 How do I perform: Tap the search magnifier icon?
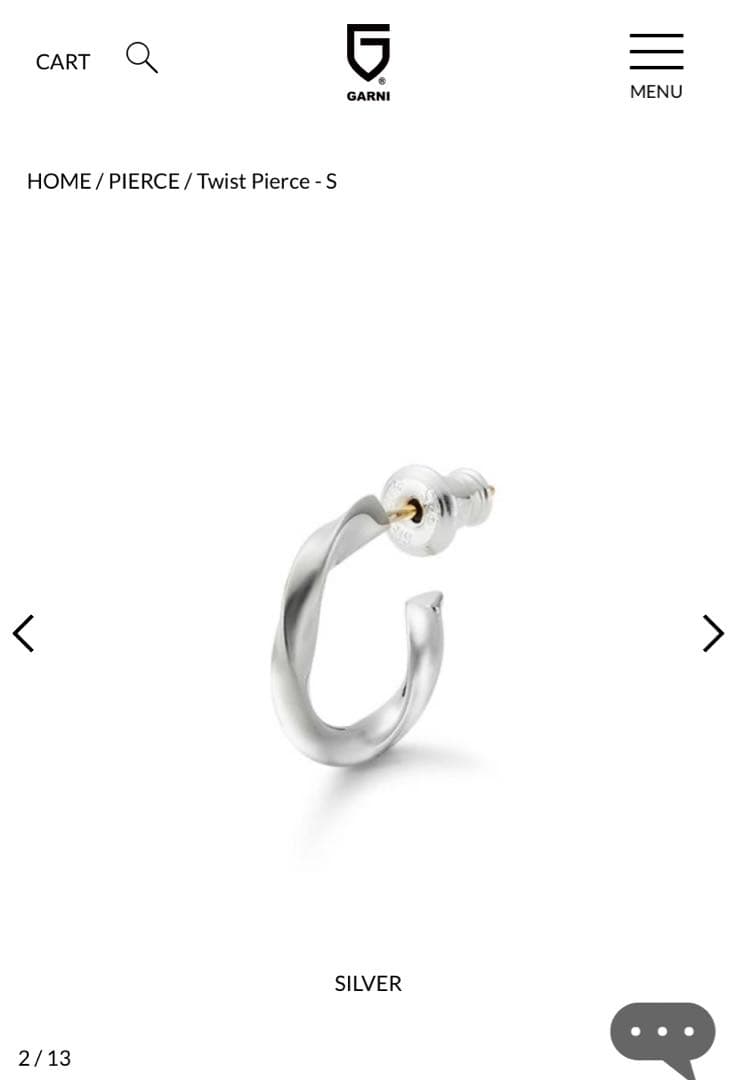pos(142,57)
